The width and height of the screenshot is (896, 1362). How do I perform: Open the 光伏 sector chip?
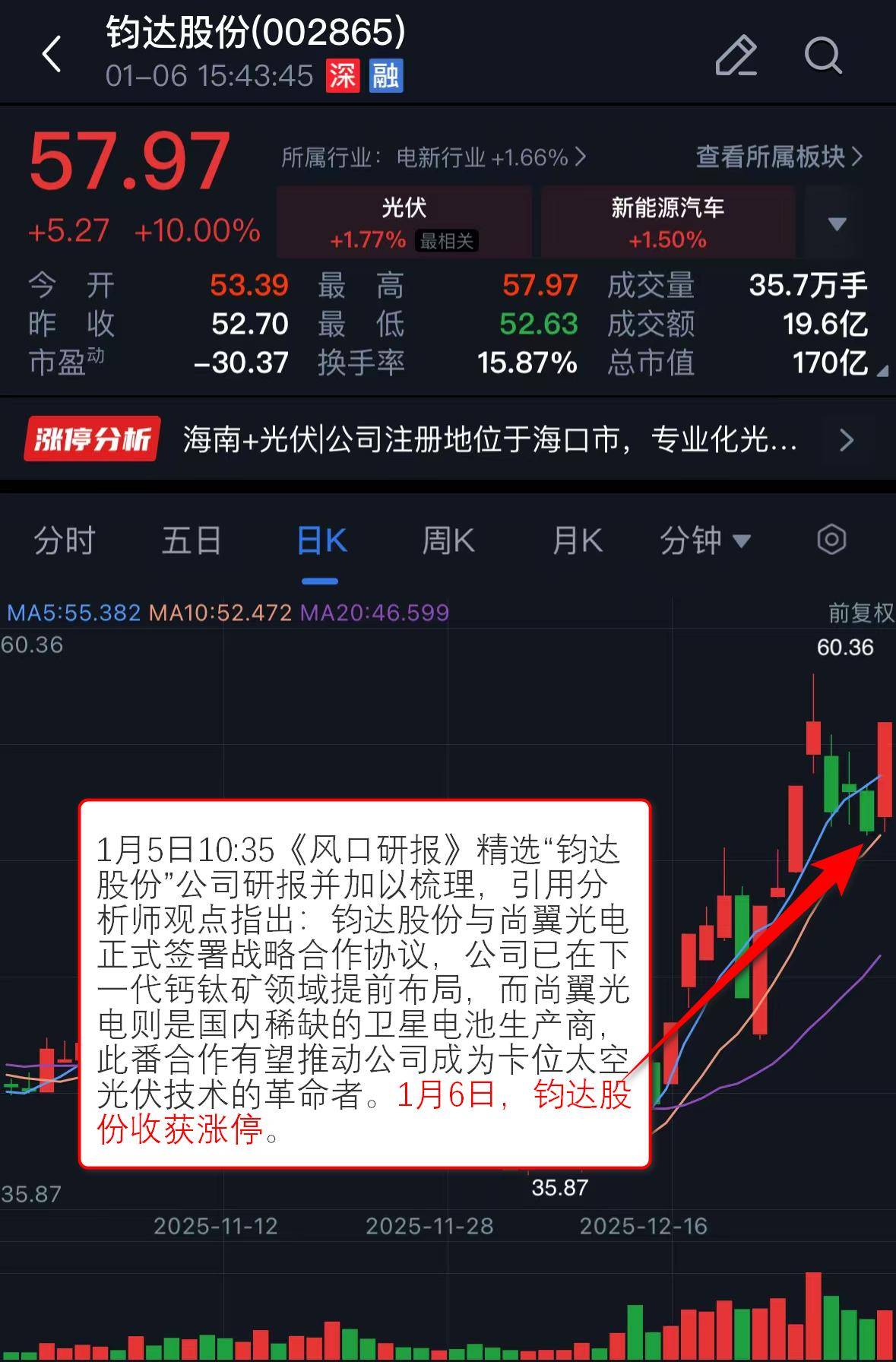[404, 223]
